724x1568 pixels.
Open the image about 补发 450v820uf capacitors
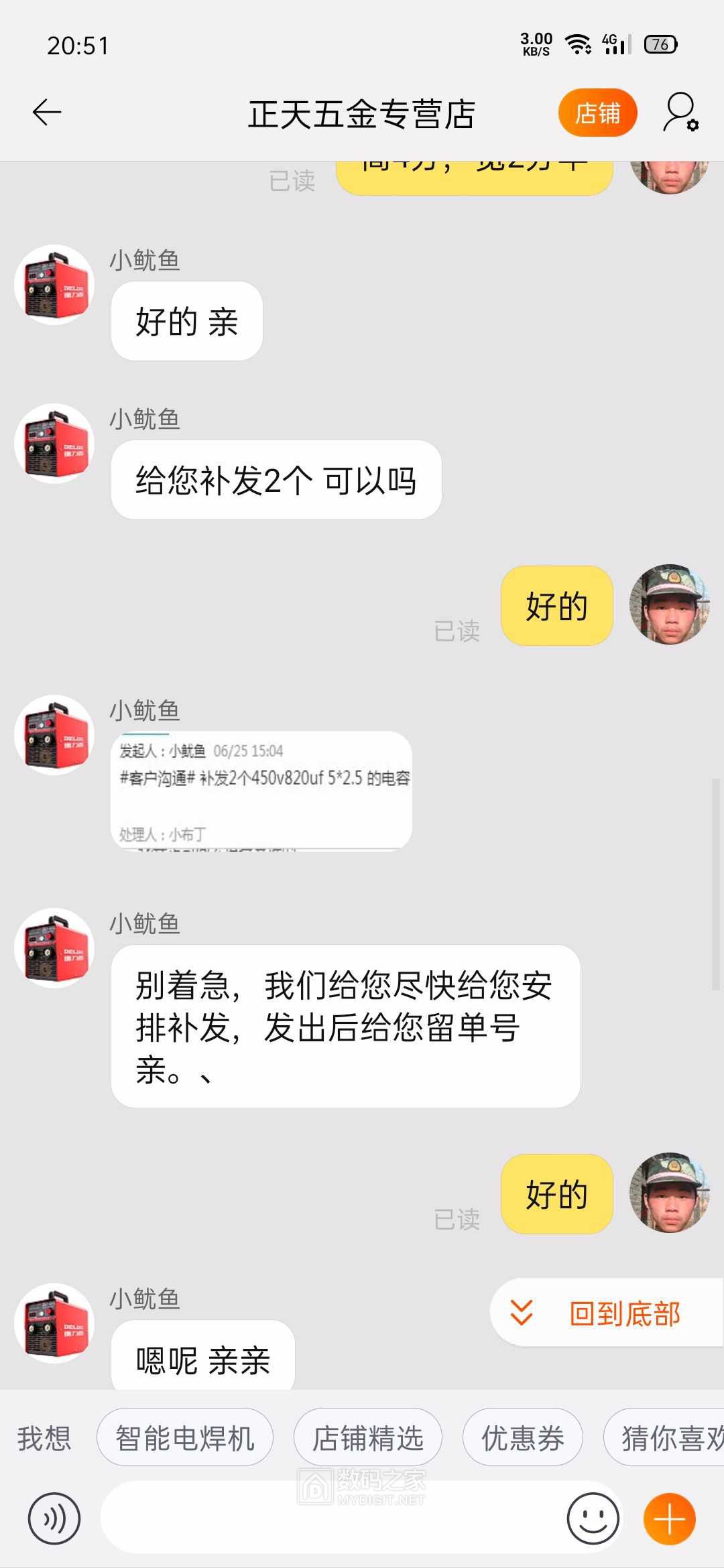click(x=261, y=791)
